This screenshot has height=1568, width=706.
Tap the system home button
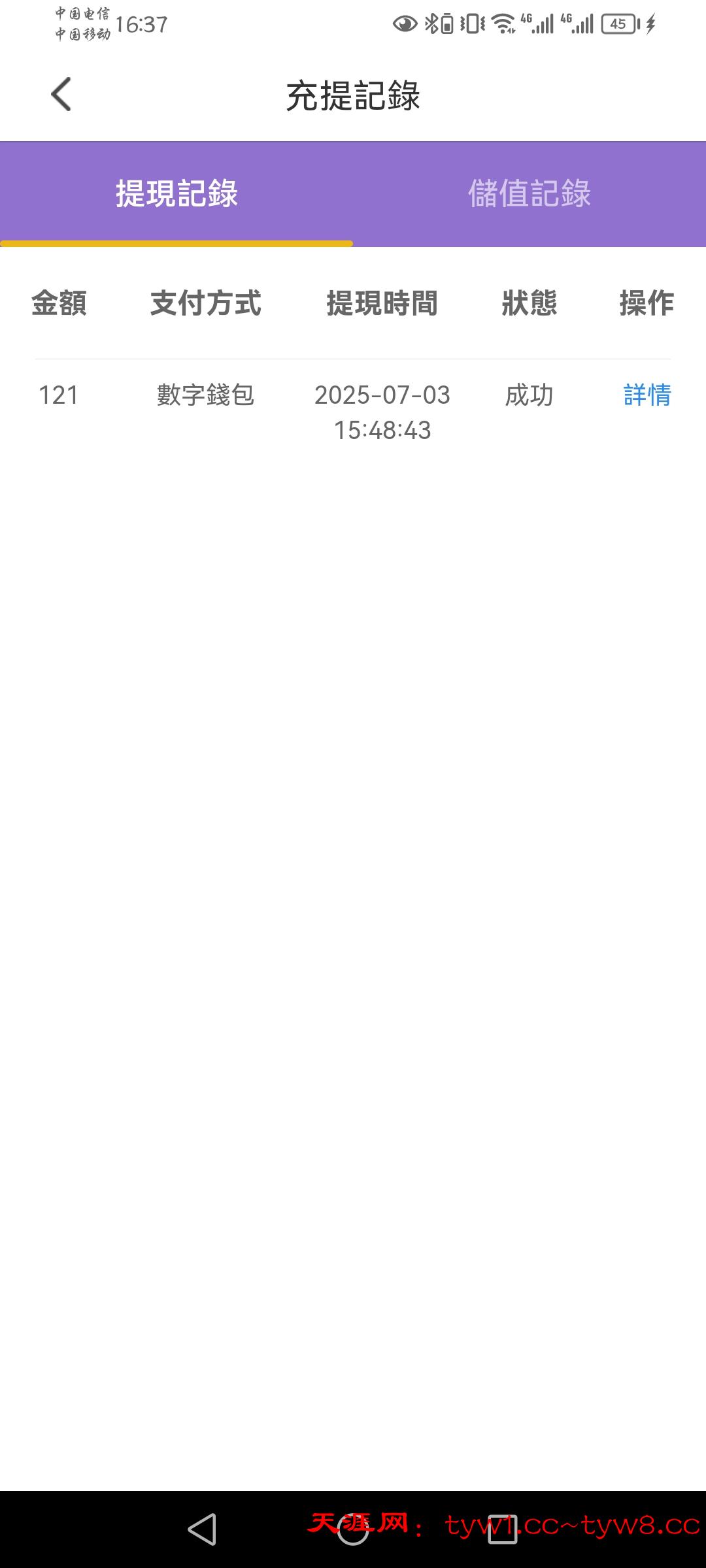353,1529
